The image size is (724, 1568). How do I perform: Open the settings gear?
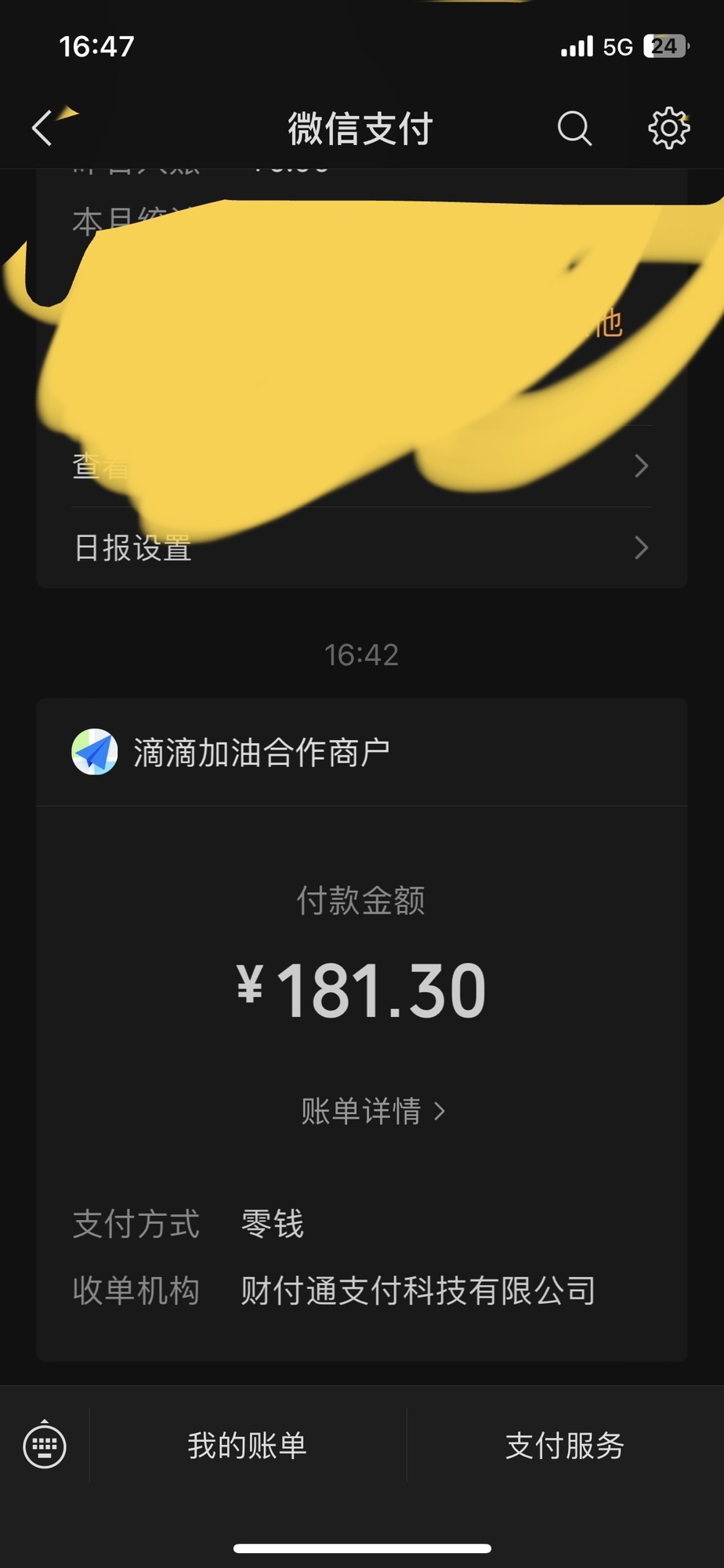[x=668, y=128]
